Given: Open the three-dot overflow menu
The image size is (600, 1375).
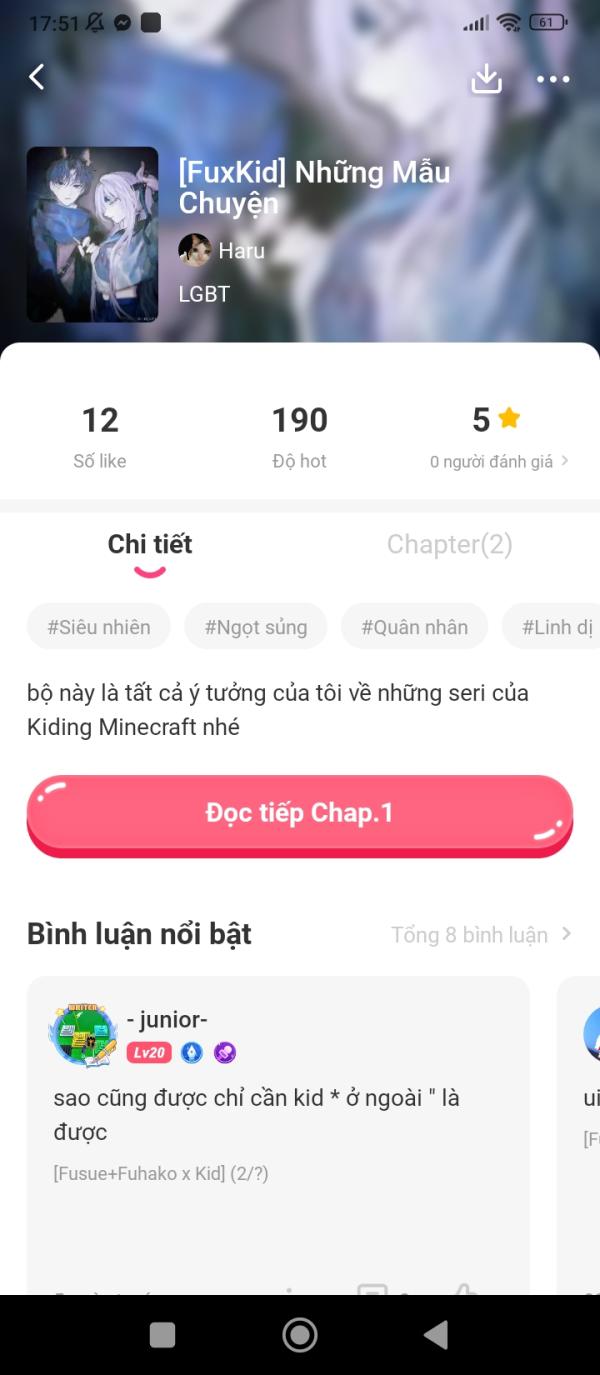Looking at the screenshot, I should (x=553, y=79).
